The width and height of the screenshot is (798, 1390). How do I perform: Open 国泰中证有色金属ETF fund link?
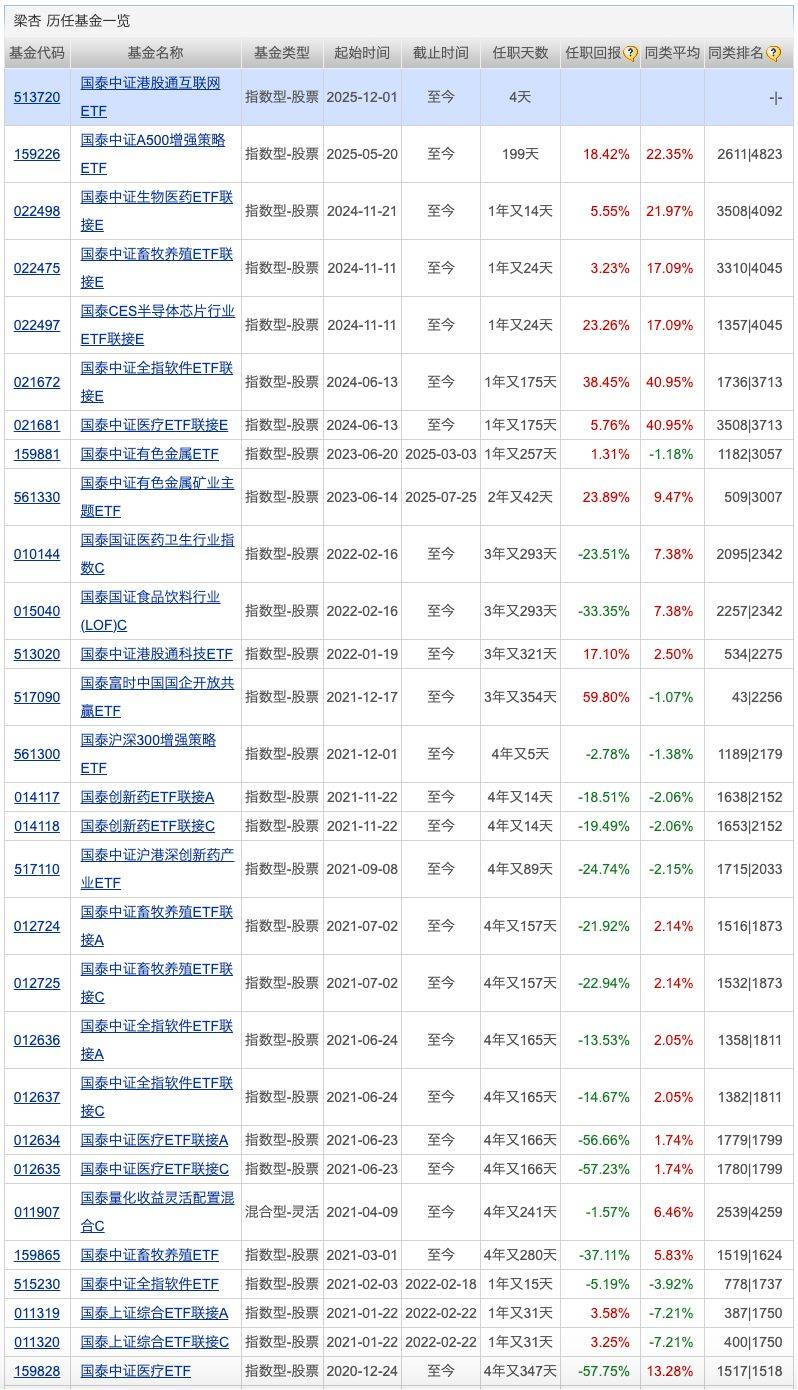tap(149, 454)
